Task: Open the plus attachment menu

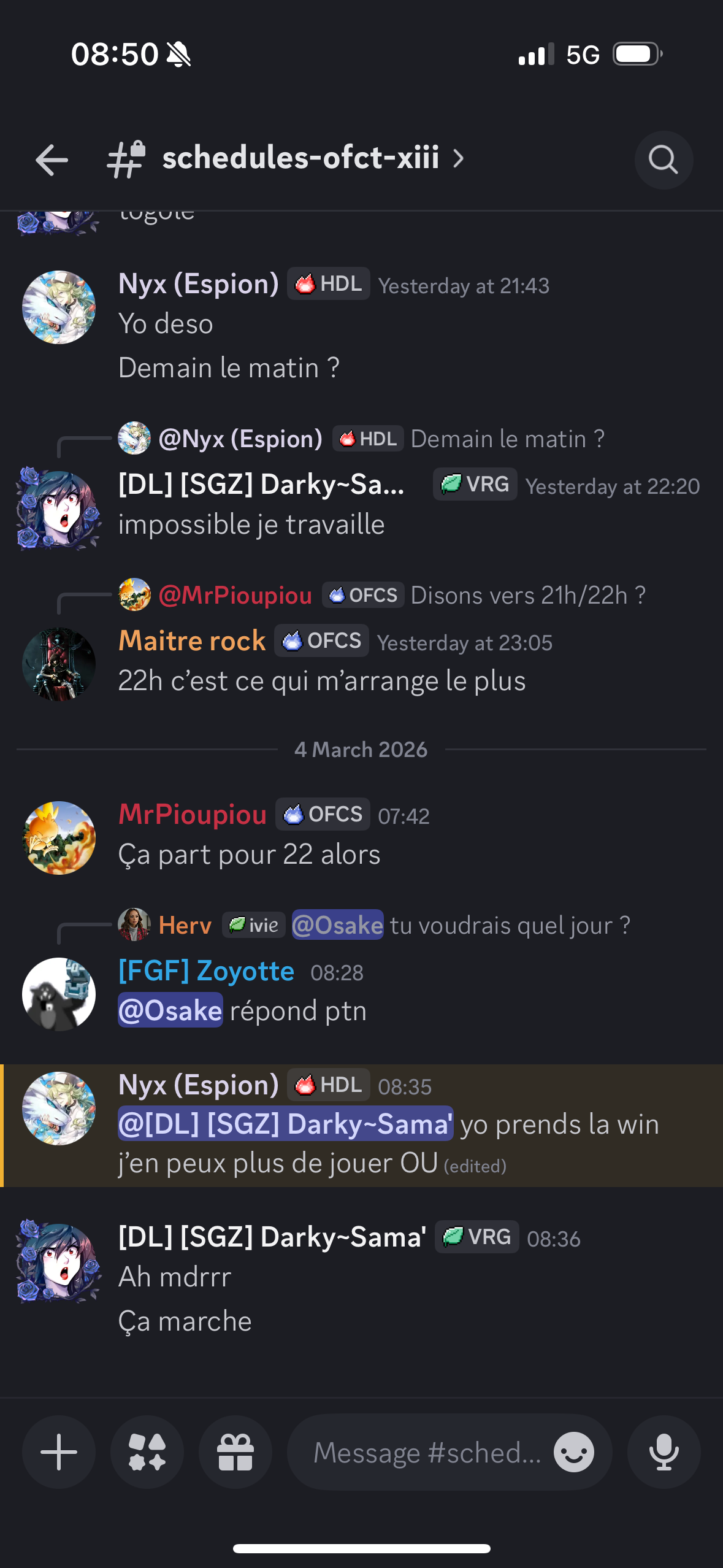Action: (x=59, y=1452)
